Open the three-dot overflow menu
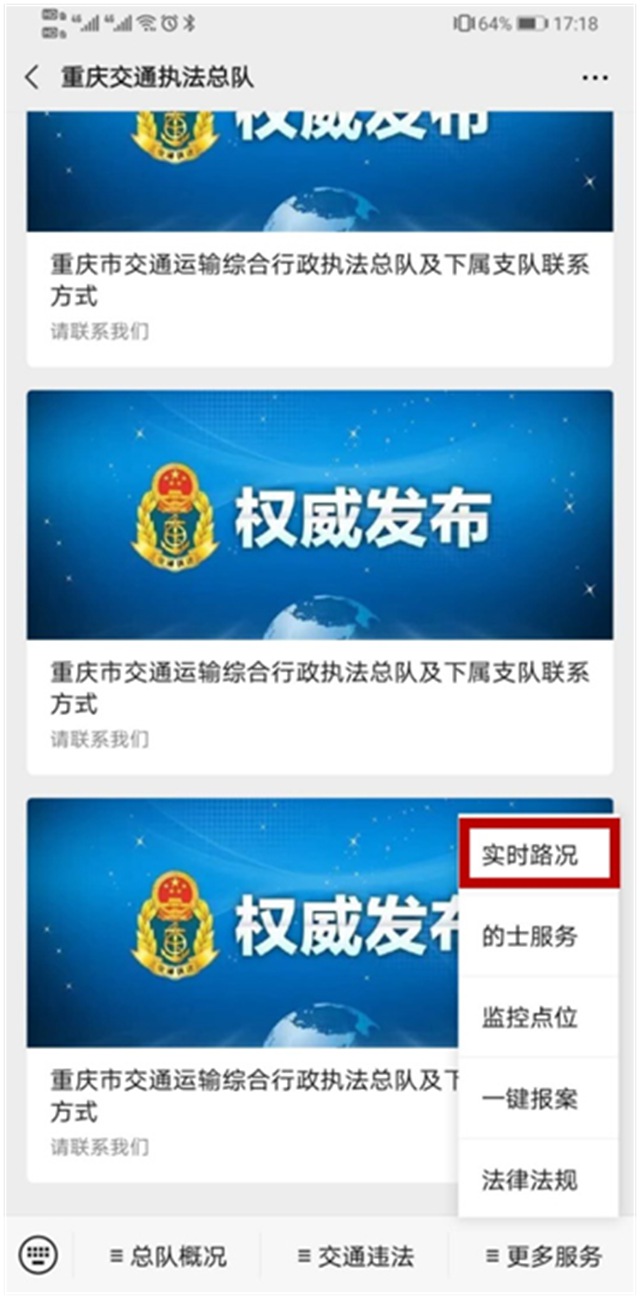This screenshot has width=640, height=1299. (x=594, y=78)
